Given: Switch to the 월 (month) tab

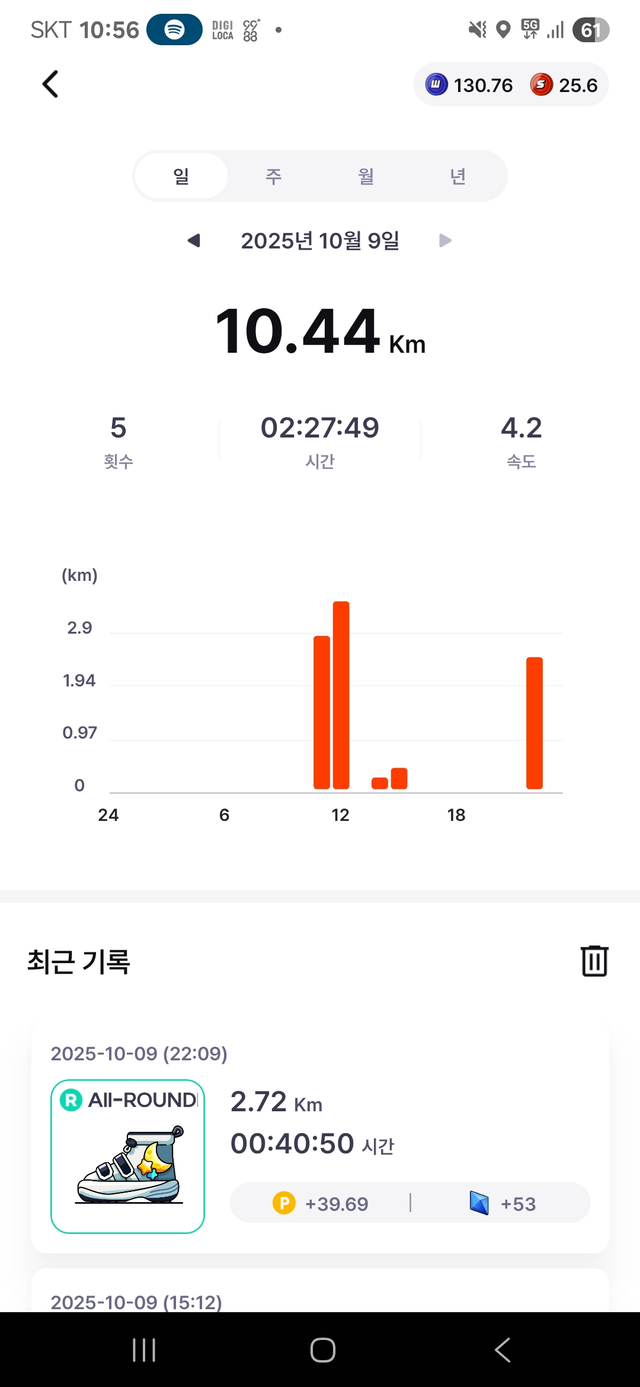Looking at the screenshot, I should pos(366,177).
